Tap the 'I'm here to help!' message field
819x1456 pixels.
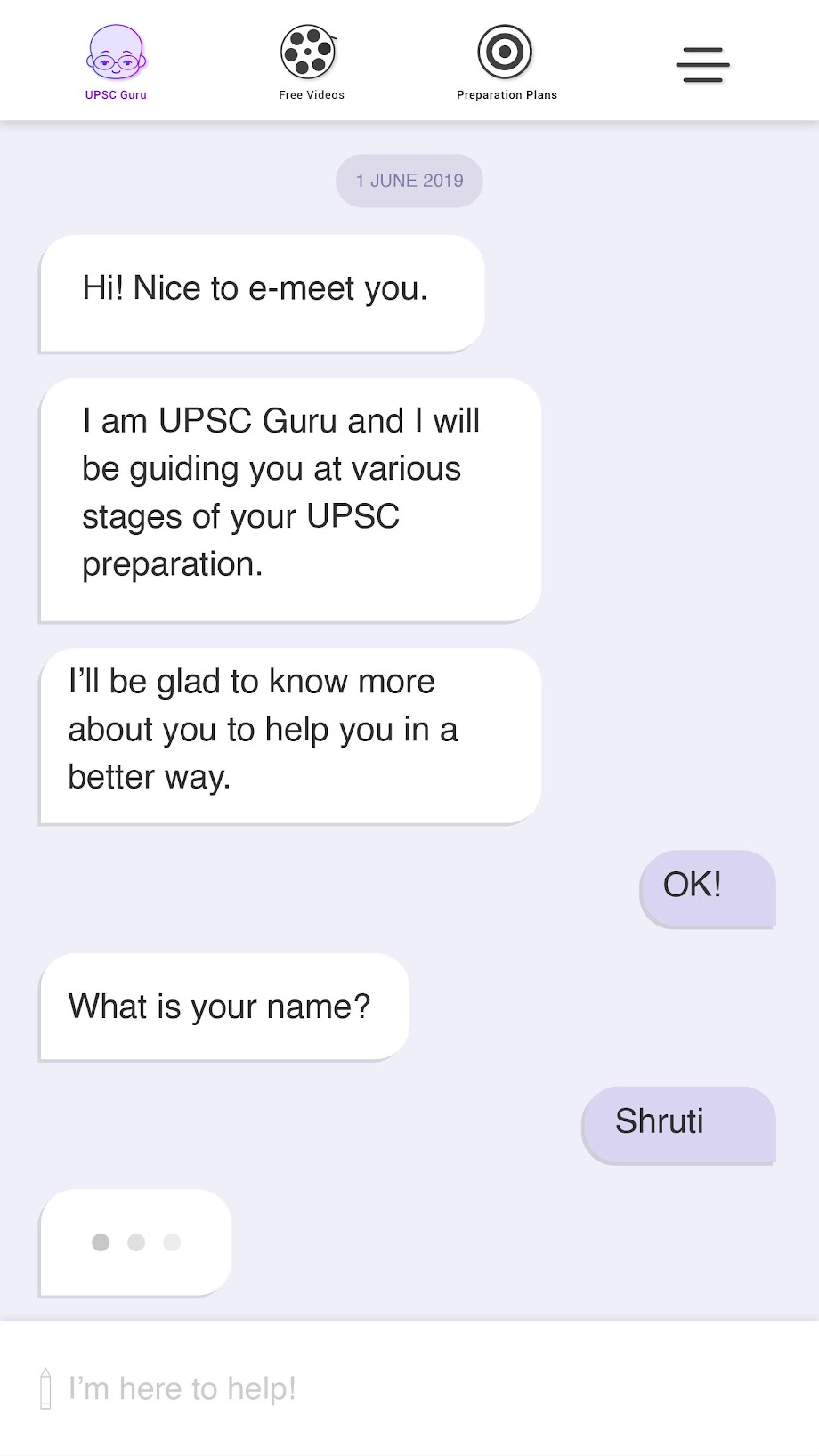pyautogui.click(x=356, y=1387)
